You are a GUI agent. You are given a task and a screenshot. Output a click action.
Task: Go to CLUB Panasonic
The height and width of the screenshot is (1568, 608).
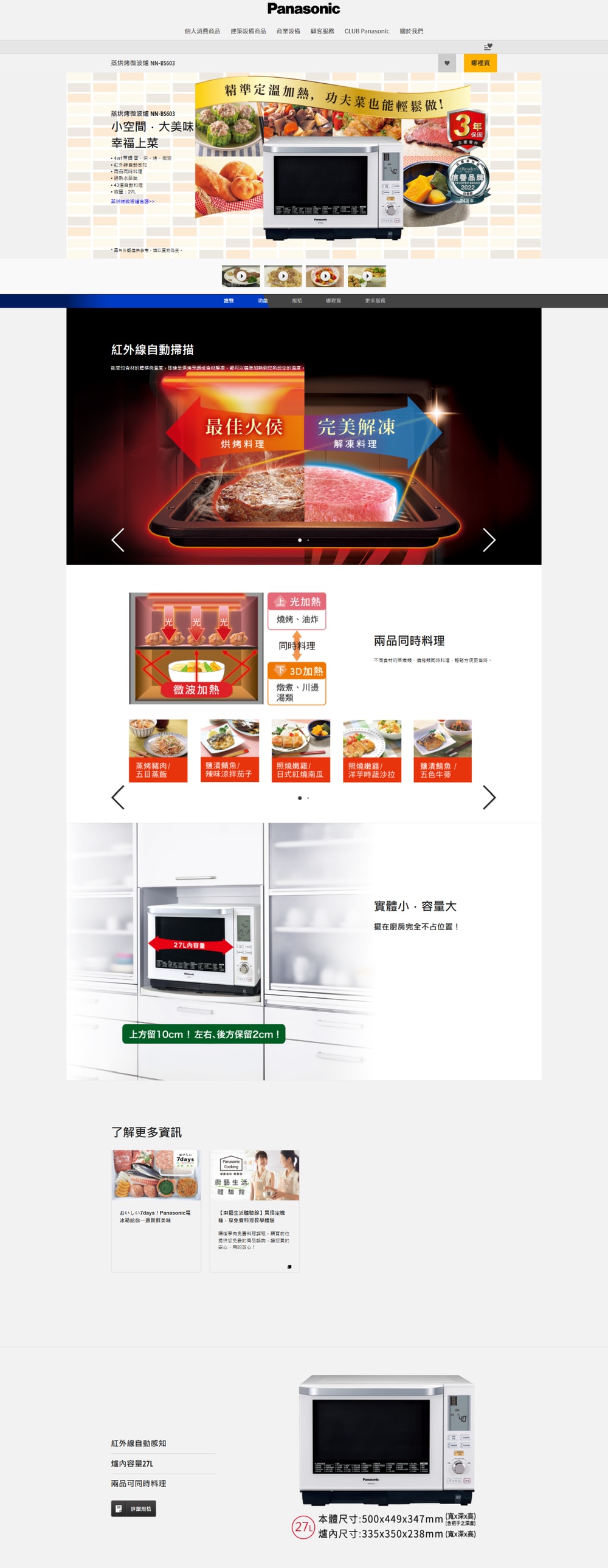click(366, 31)
